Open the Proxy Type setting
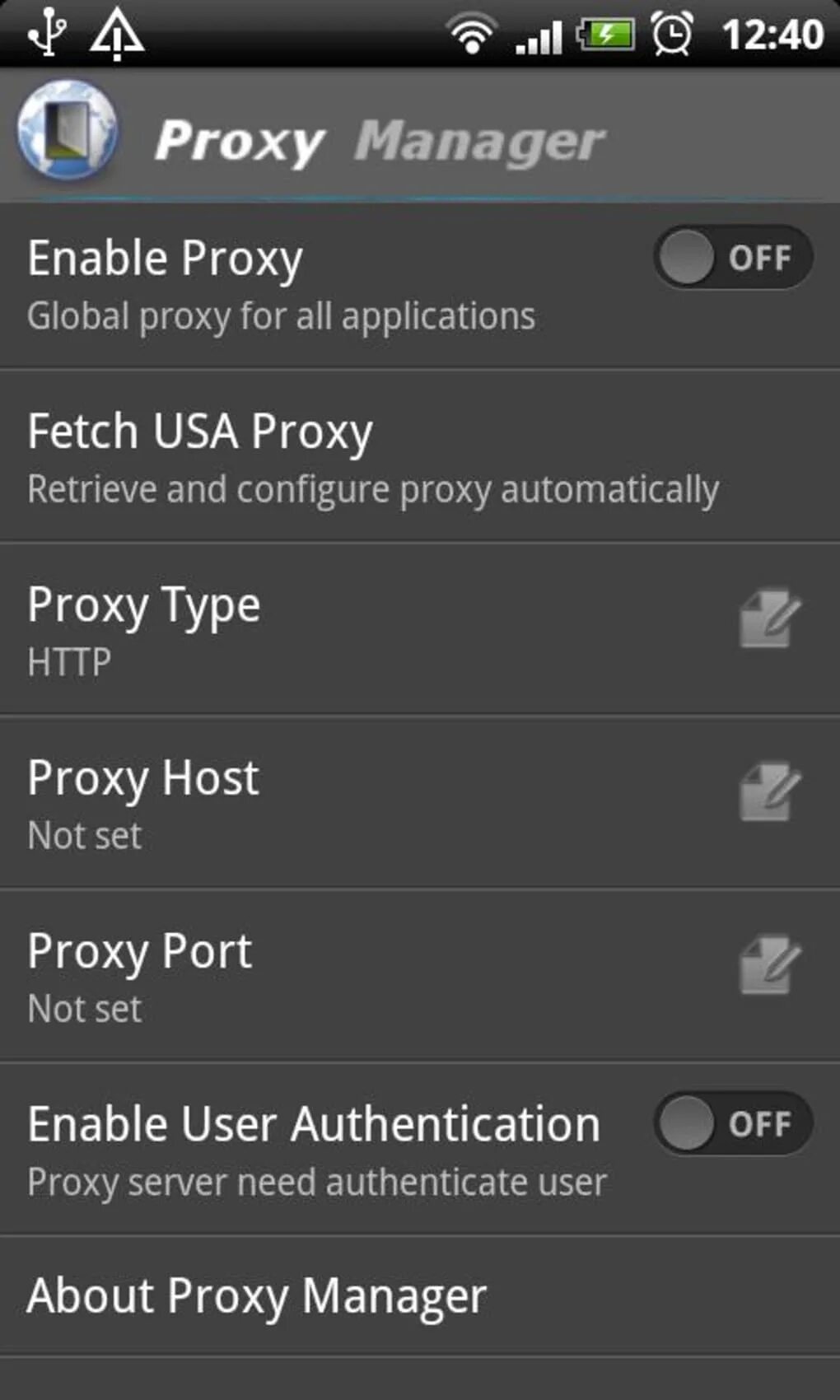Image resolution: width=840 pixels, height=1400 pixels. tap(420, 629)
